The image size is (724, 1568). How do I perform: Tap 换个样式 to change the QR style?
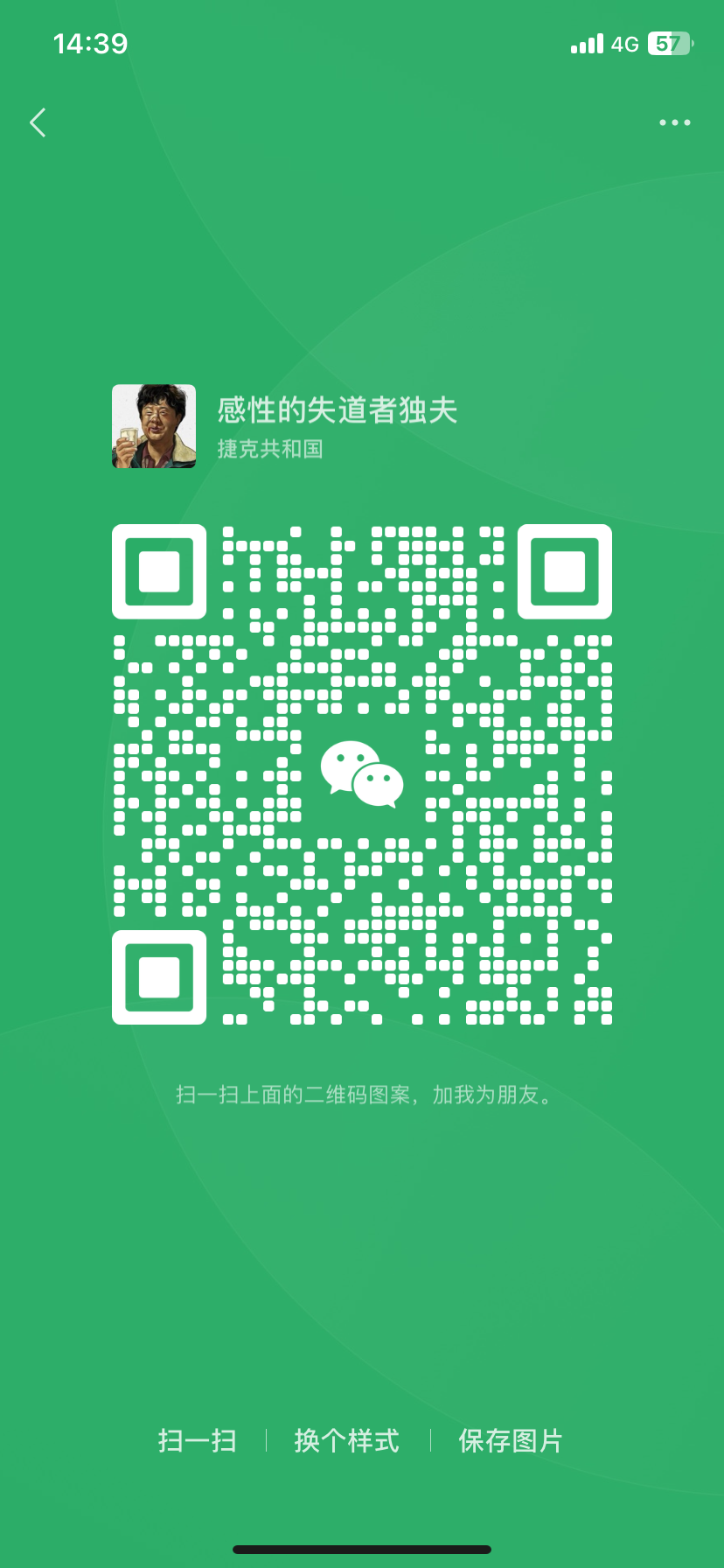(x=347, y=1441)
